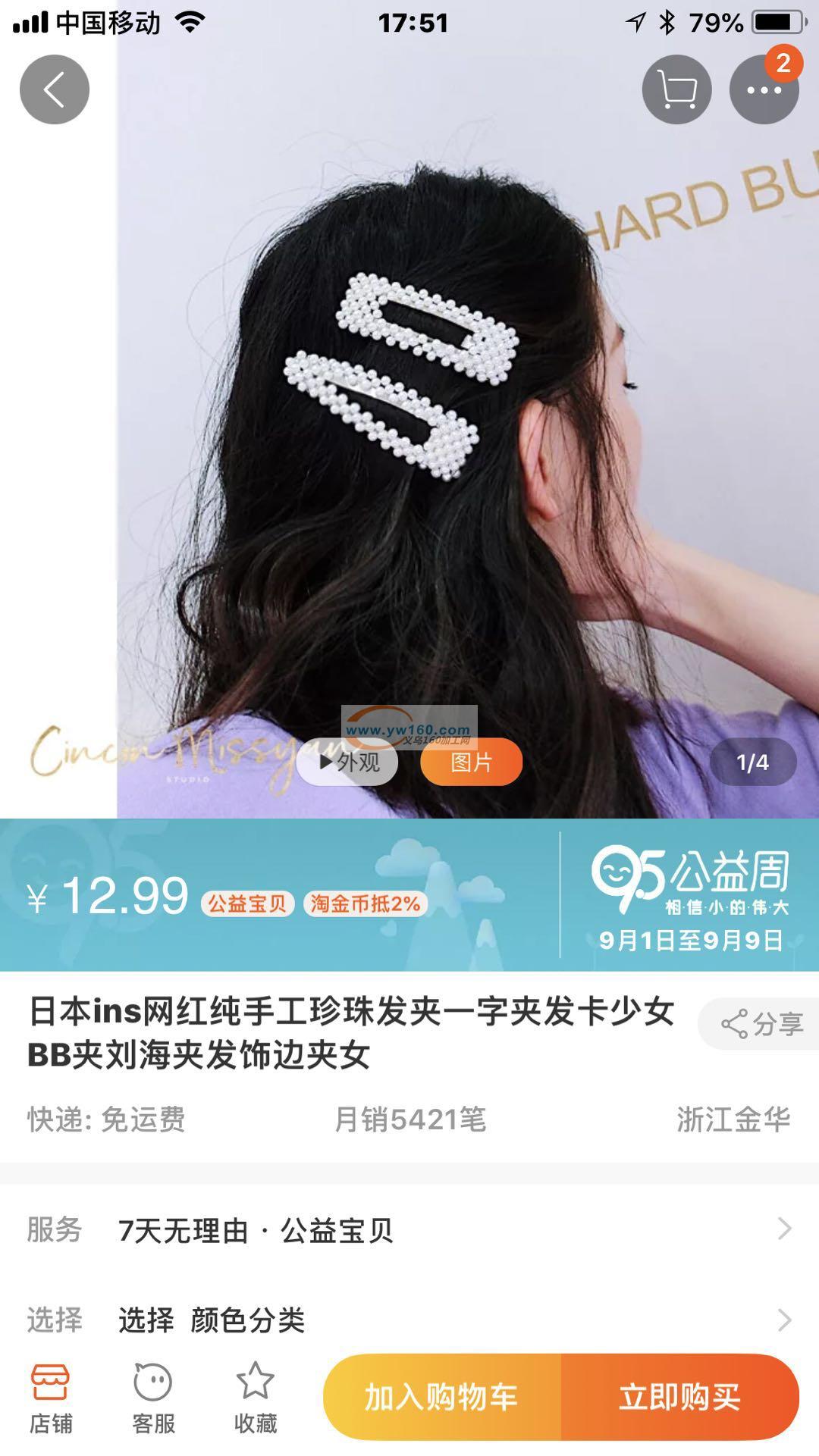The image size is (819, 1456).
Task: Tap 加入购物车 to add to cart
Action: click(442, 1397)
